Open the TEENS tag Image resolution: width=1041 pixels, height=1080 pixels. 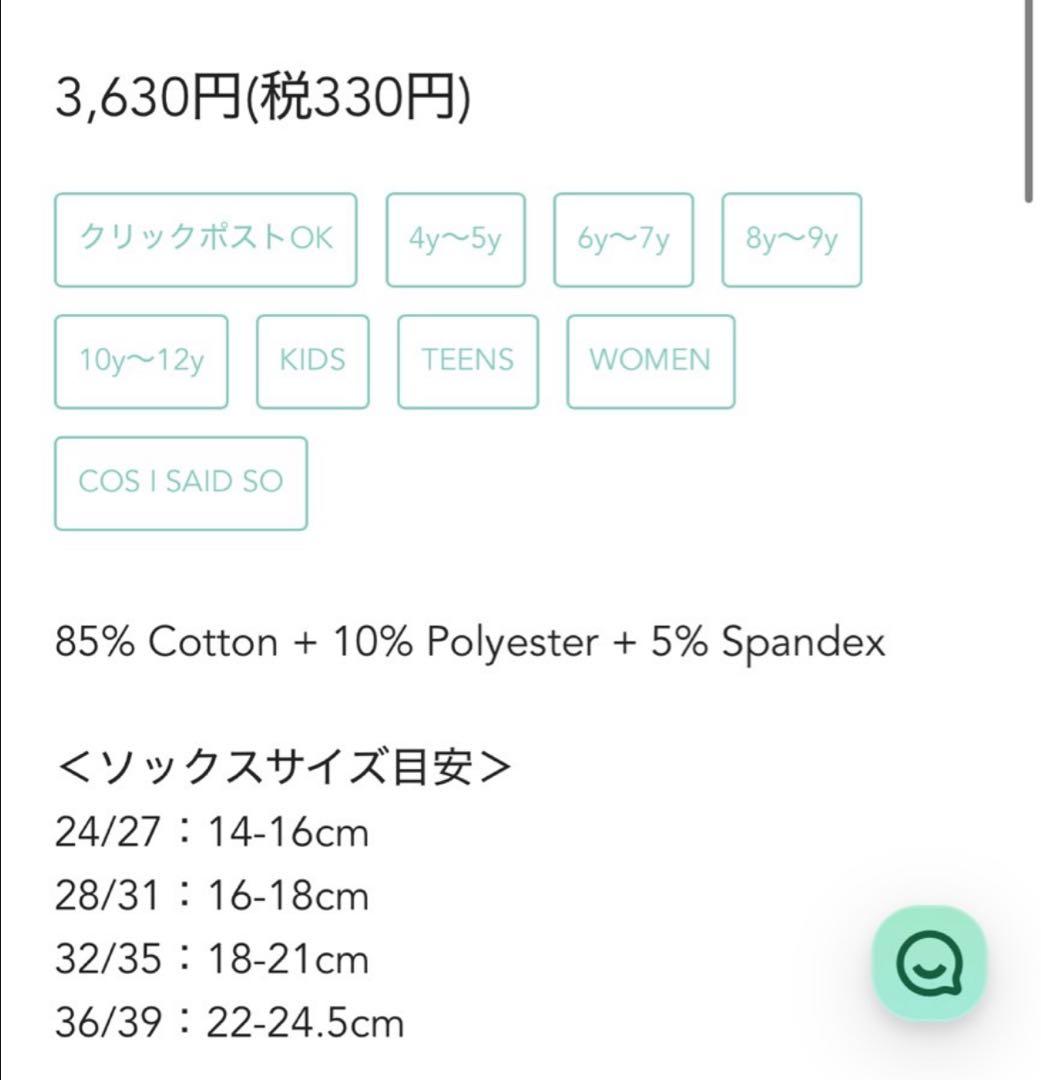point(468,362)
